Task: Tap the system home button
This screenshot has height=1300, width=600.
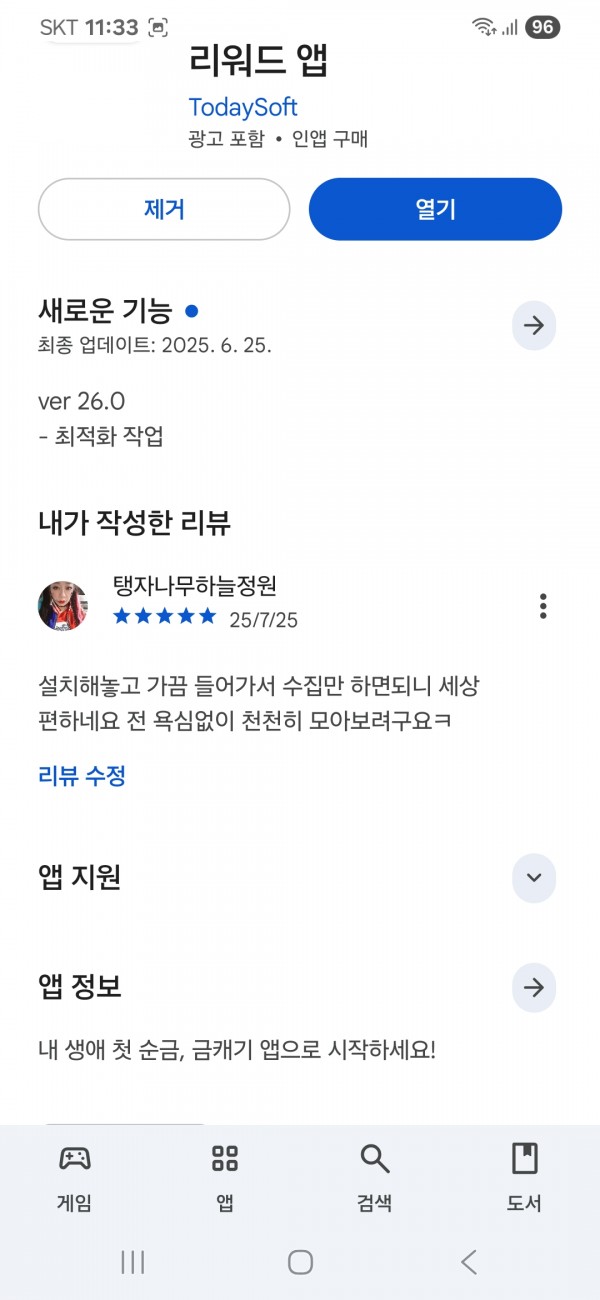Action: tap(300, 1262)
